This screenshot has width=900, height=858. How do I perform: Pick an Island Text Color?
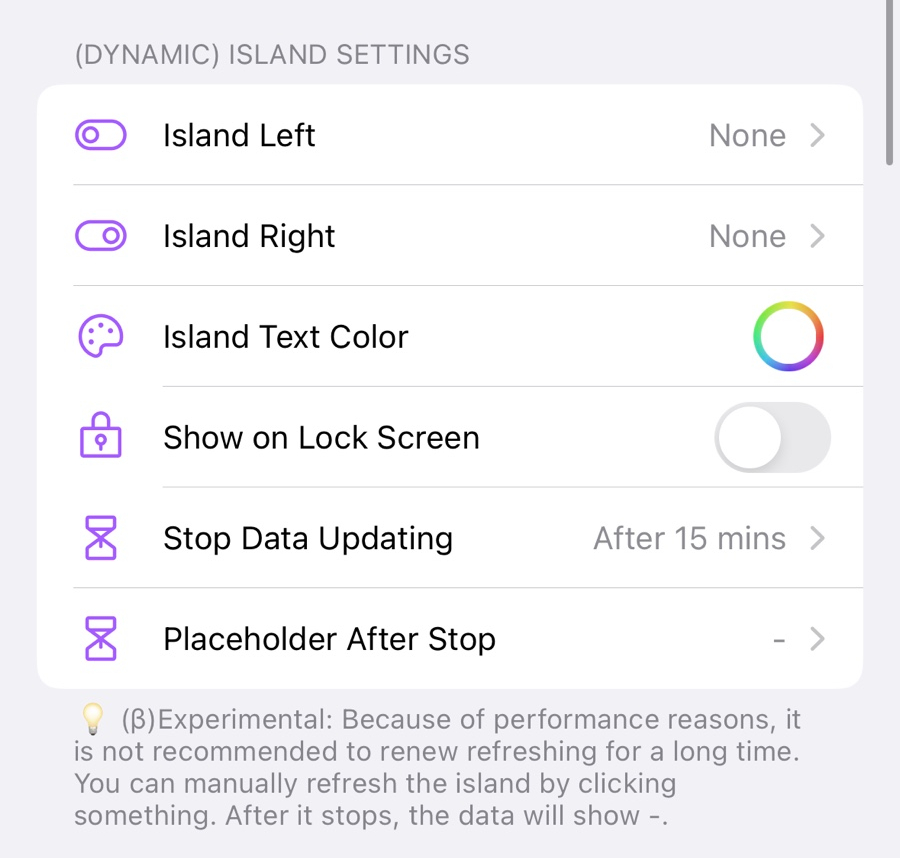click(x=788, y=337)
